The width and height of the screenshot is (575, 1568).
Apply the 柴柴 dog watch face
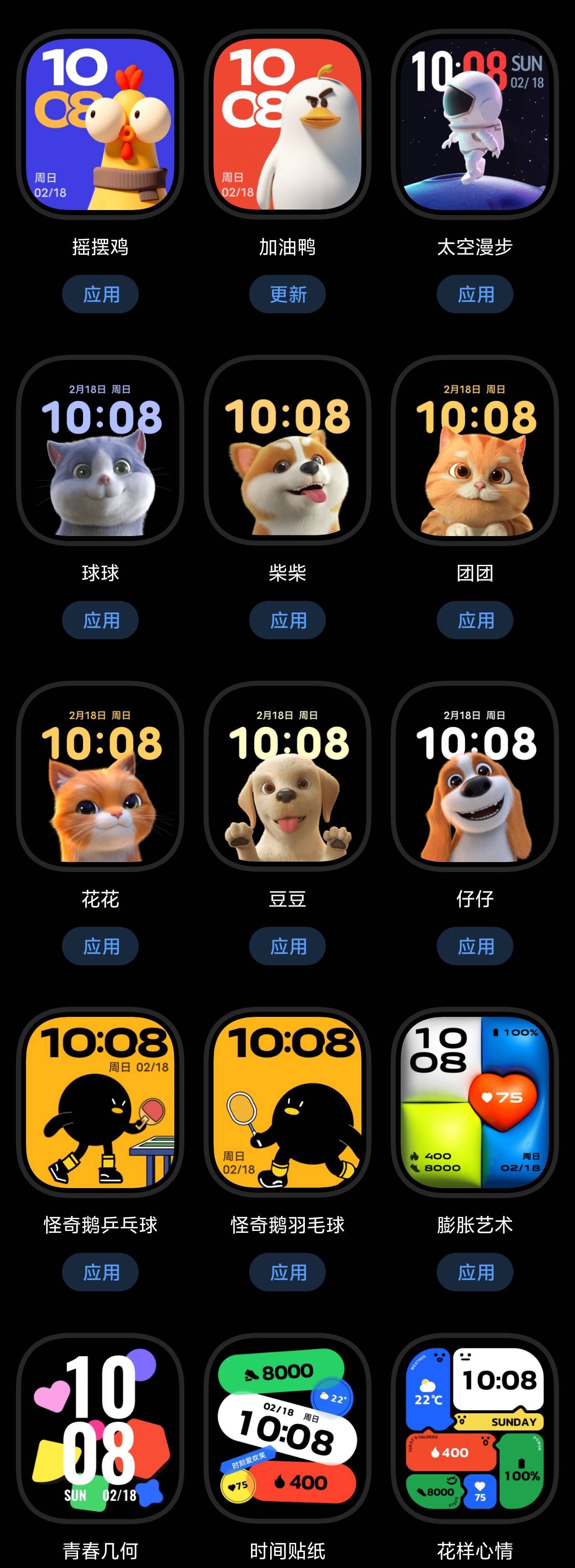(x=287, y=620)
